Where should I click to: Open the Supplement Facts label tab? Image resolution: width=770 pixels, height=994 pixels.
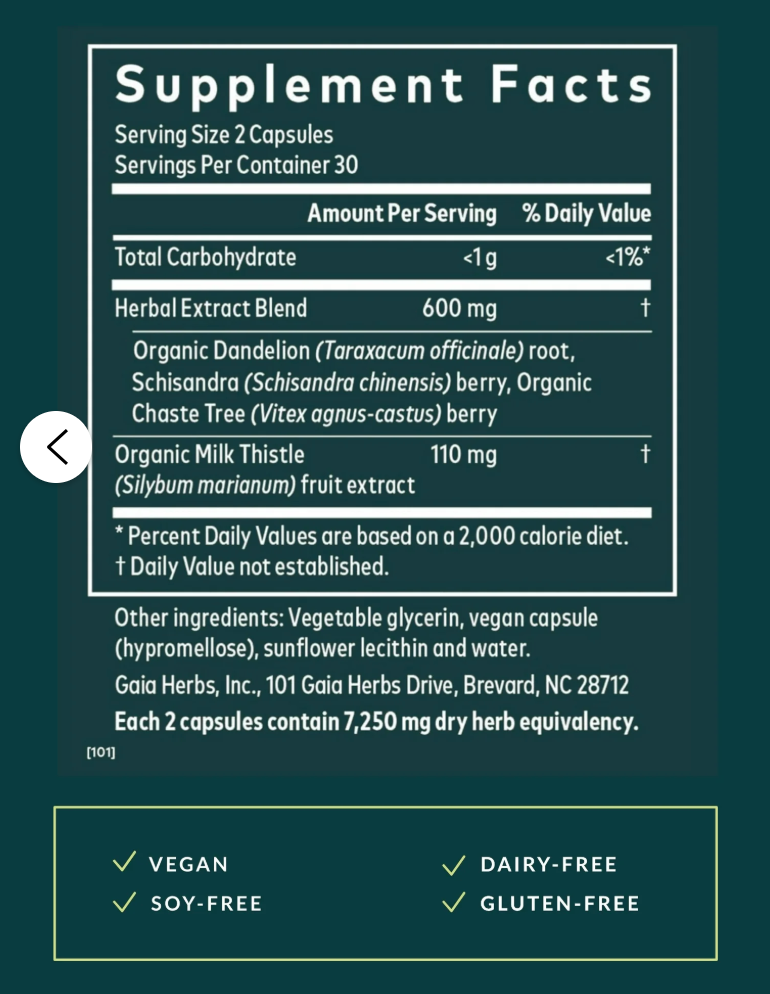[x=385, y=87]
